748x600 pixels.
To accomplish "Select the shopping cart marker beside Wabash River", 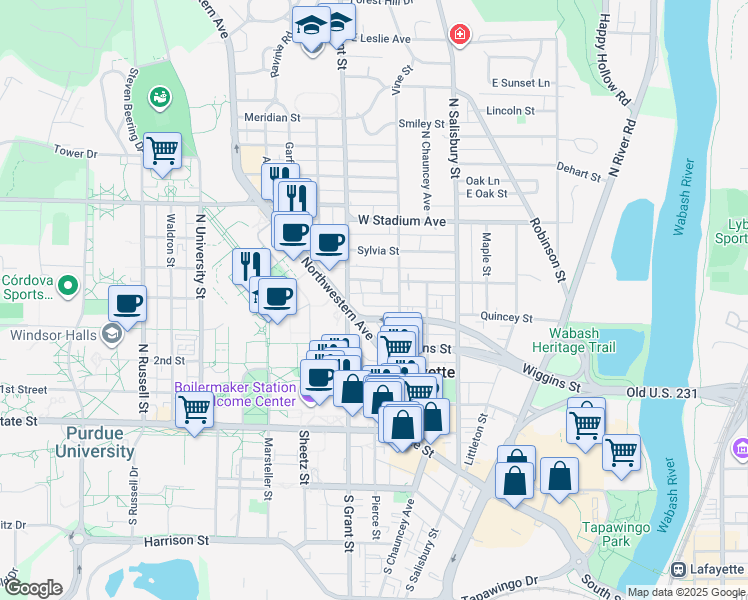I will pyautogui.click(x=621, y=452).
